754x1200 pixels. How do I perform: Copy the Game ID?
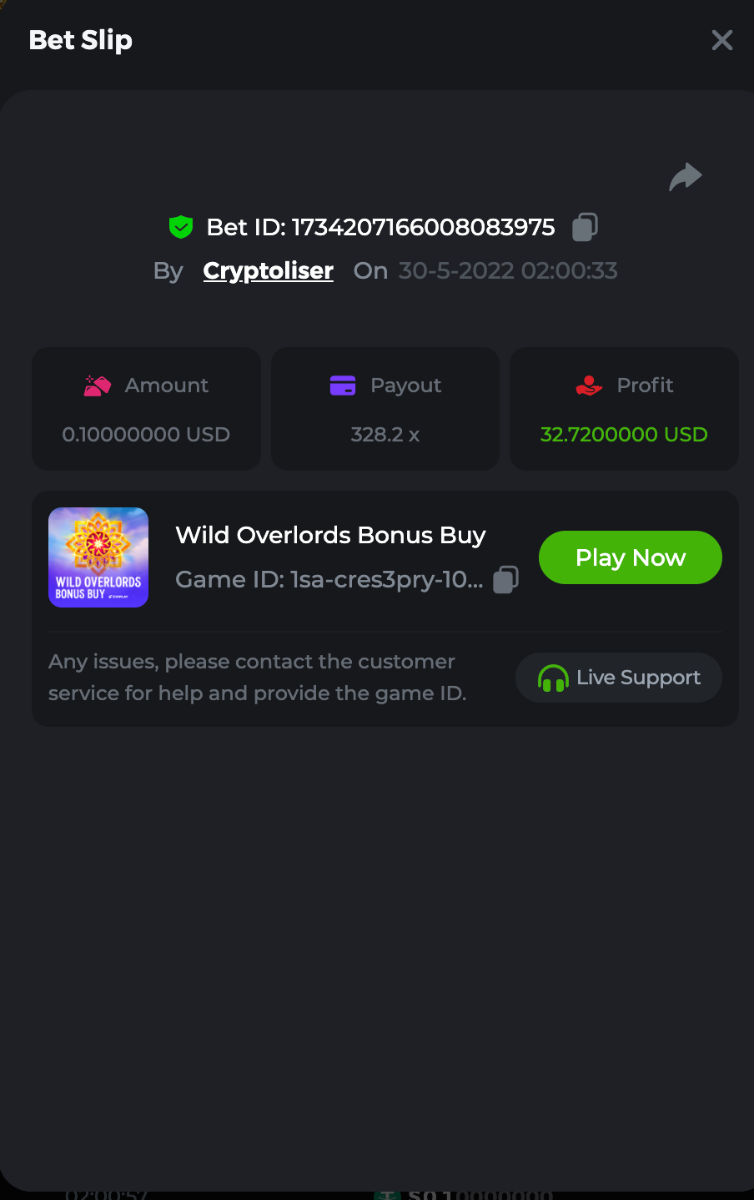click(x=507, y=580)
